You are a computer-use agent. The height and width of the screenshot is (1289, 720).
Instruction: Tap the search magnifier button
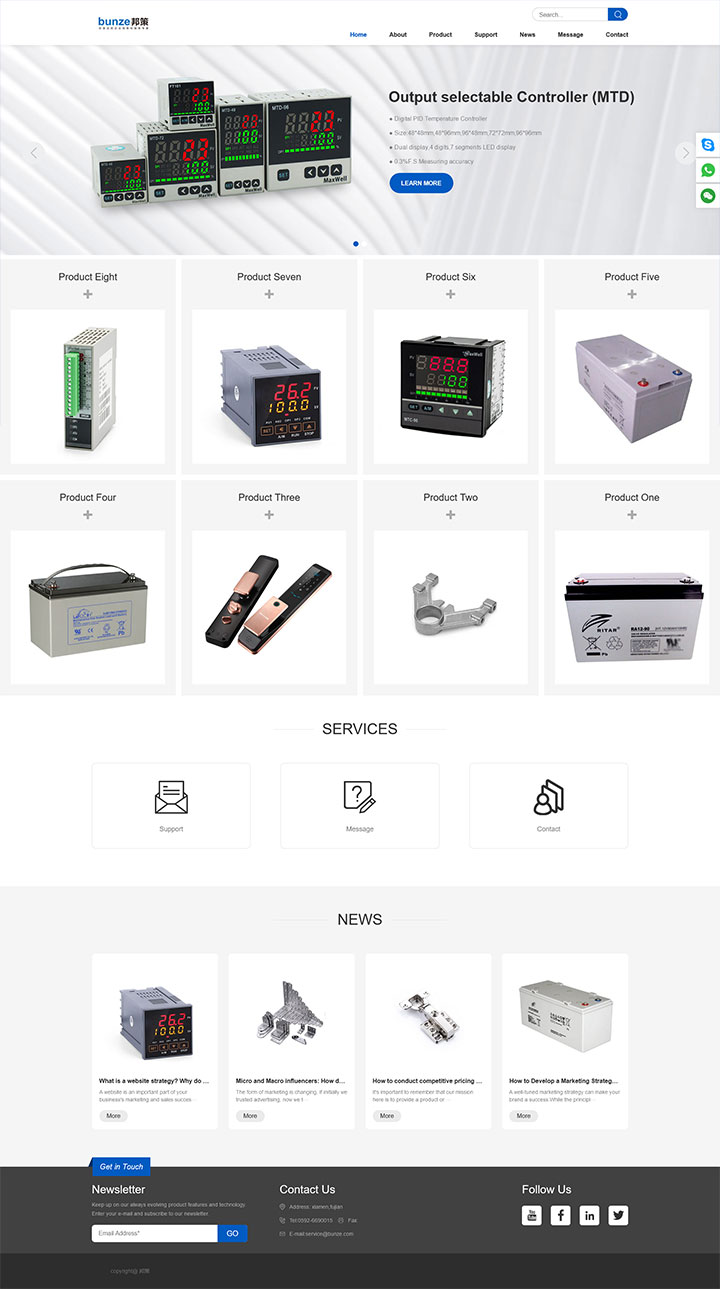click(x=618, y=14)
